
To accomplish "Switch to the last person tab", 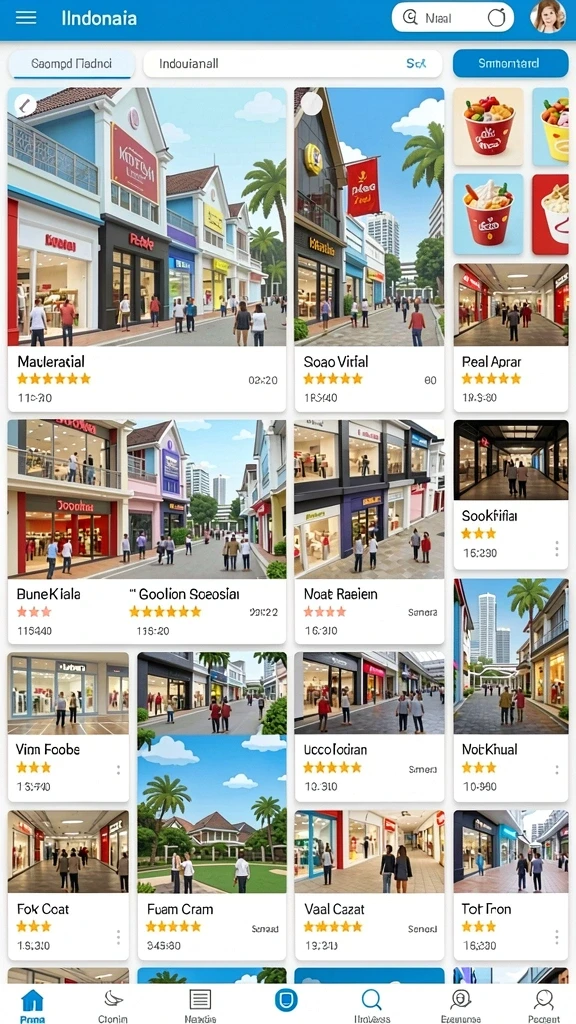I will (x=543, y=1004).
